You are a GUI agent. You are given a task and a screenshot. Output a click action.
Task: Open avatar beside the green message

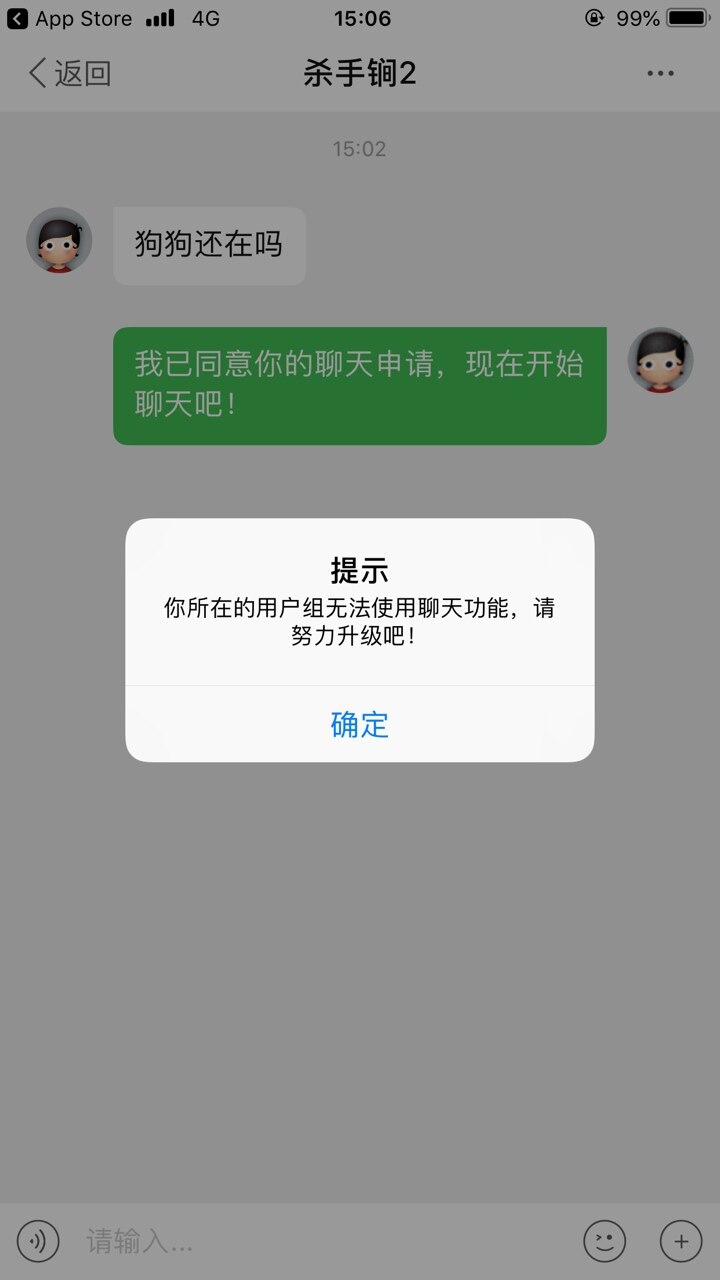[x=660, y=360]
